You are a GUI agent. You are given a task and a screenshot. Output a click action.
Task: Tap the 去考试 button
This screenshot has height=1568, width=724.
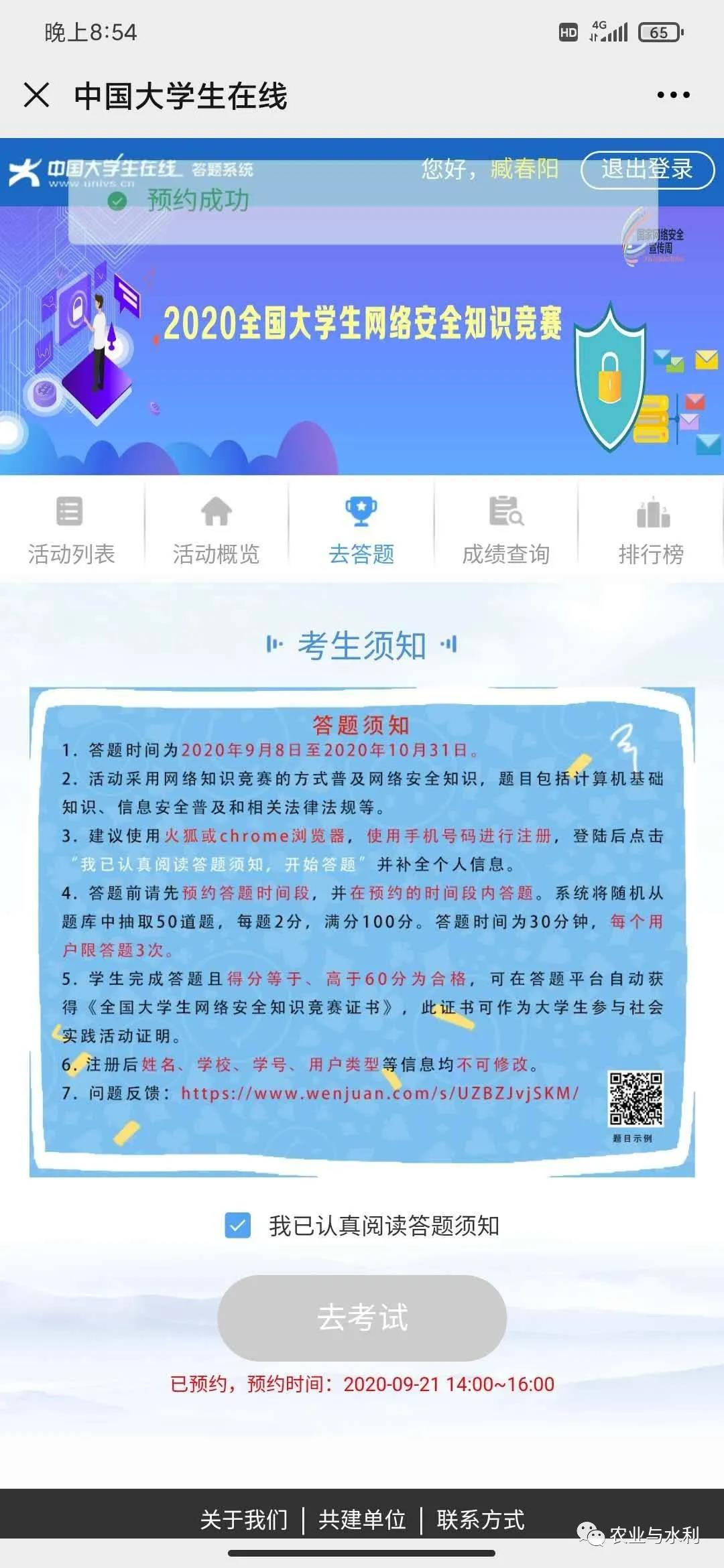point(362,1317)
